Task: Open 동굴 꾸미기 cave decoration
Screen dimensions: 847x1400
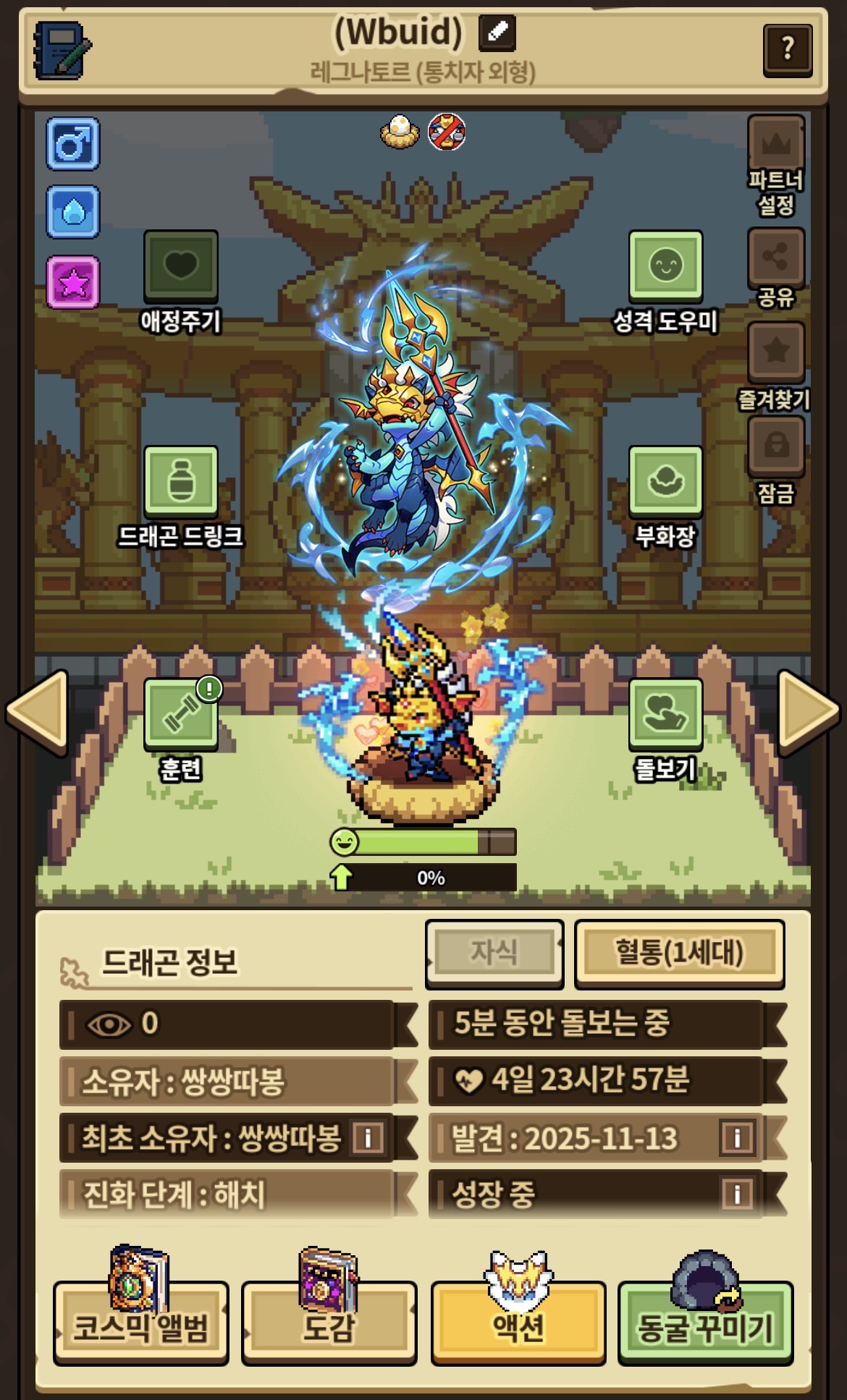Action: 705,1325
